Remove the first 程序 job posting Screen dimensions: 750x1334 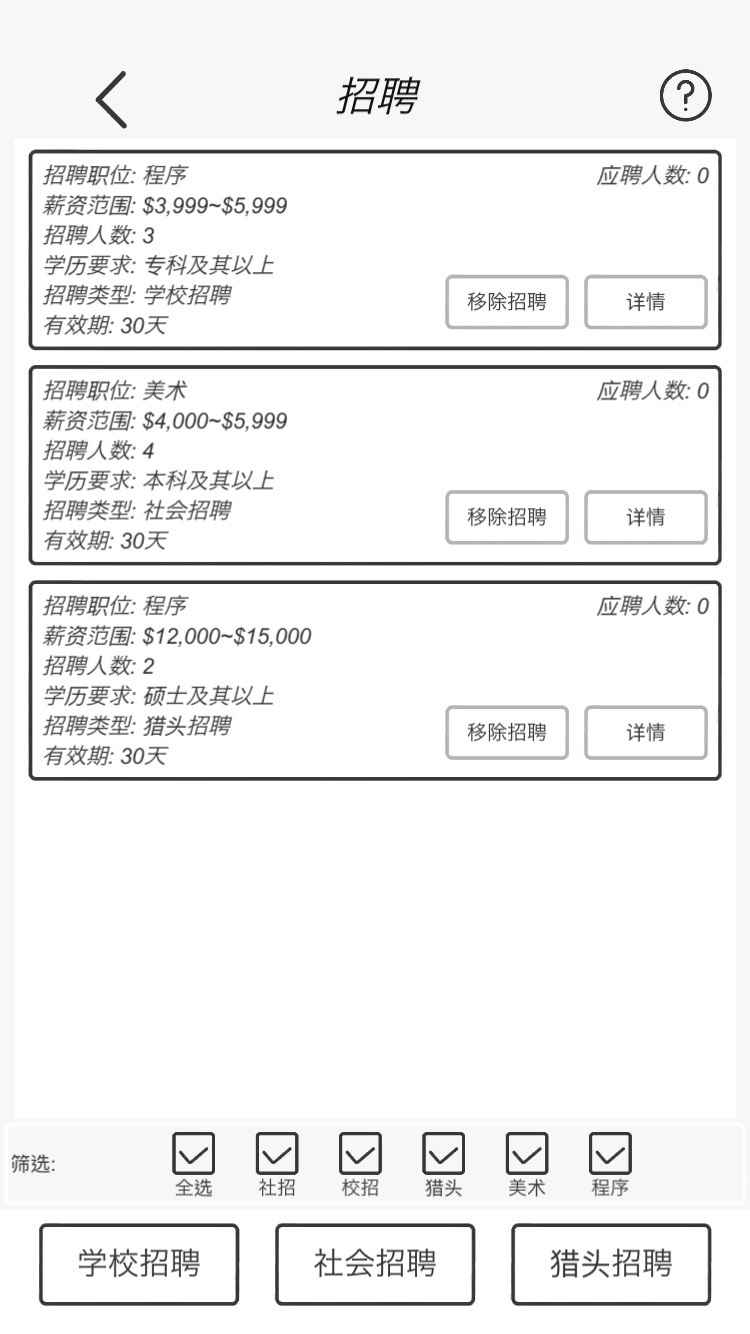506,302
